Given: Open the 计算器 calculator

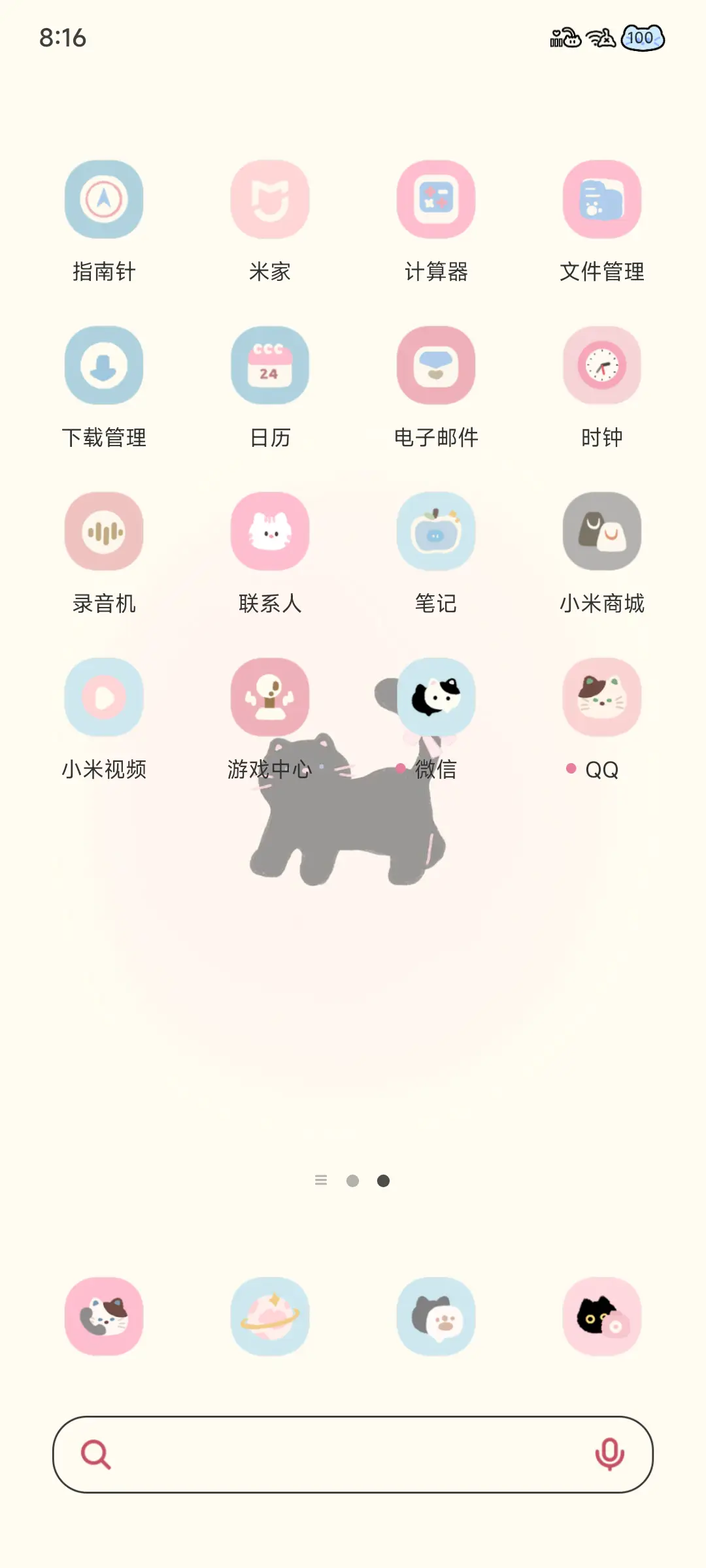Looking at the screenshot, I should coord(436,200).
